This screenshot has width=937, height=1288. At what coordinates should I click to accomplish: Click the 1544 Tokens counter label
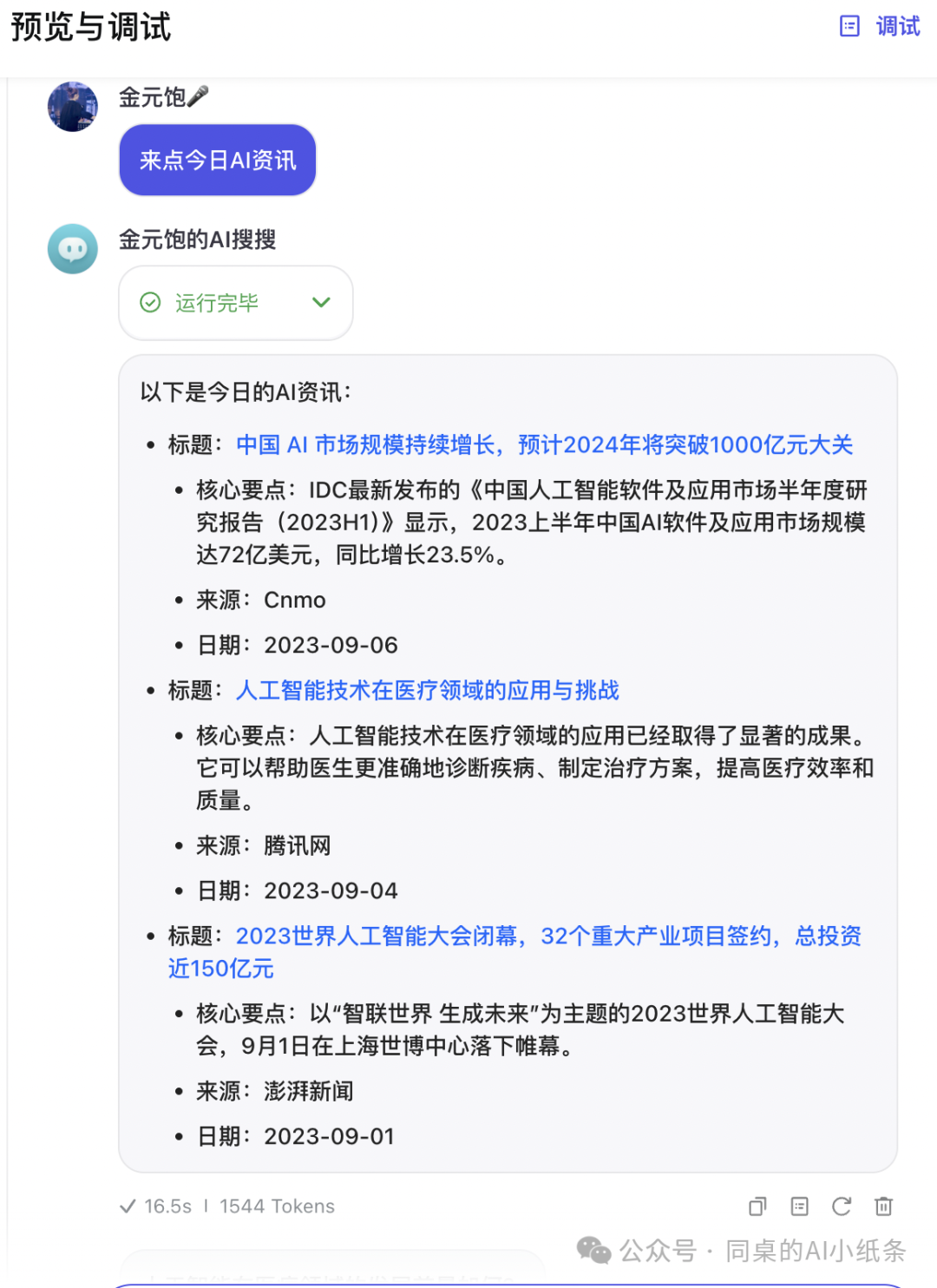278,1206
